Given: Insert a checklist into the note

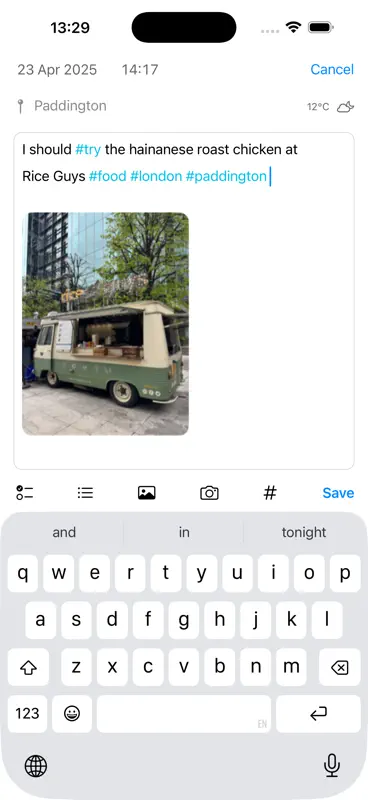Looking at the screenshot, I should click(x=24, y=493).
